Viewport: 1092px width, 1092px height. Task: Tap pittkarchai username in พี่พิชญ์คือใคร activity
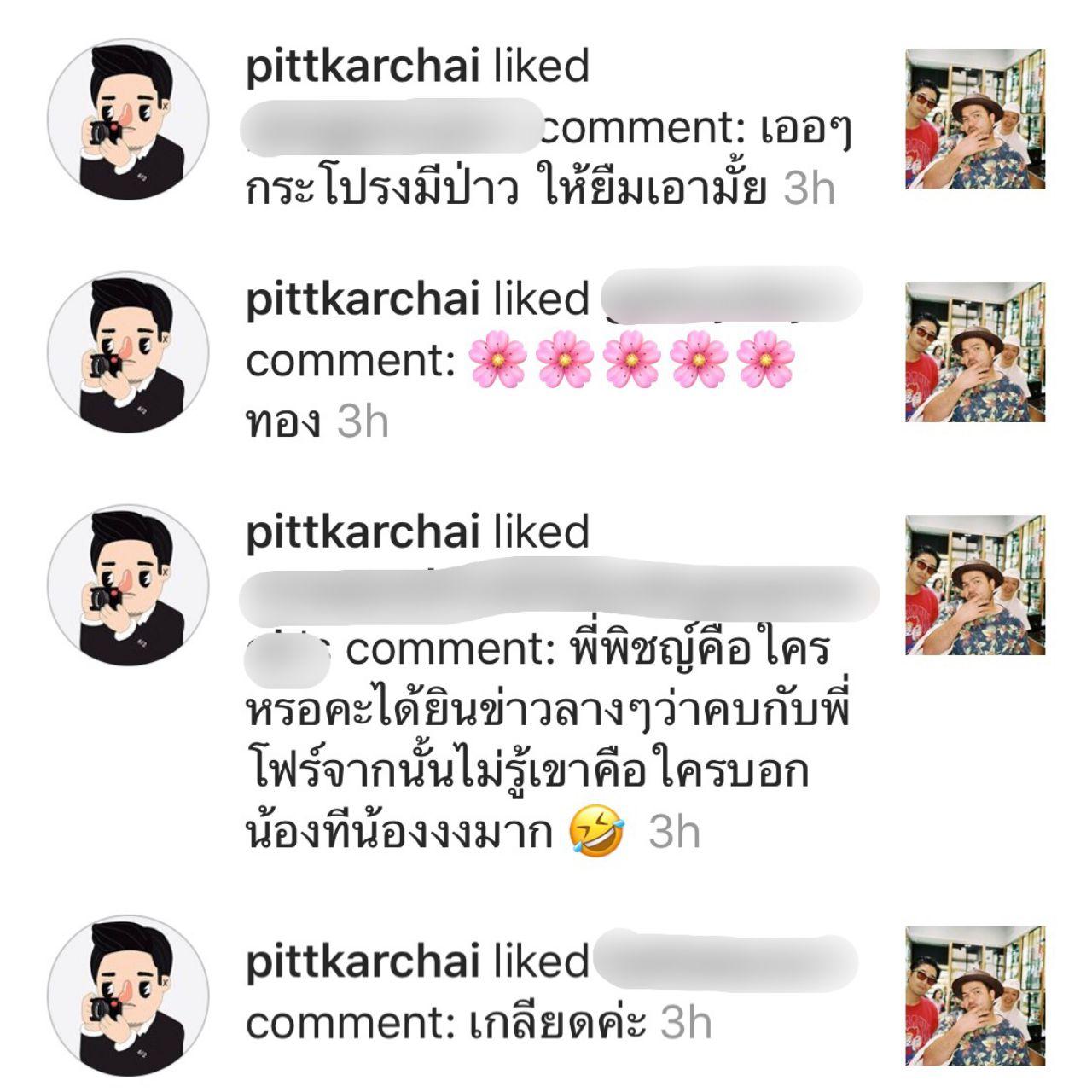[363, 532]
